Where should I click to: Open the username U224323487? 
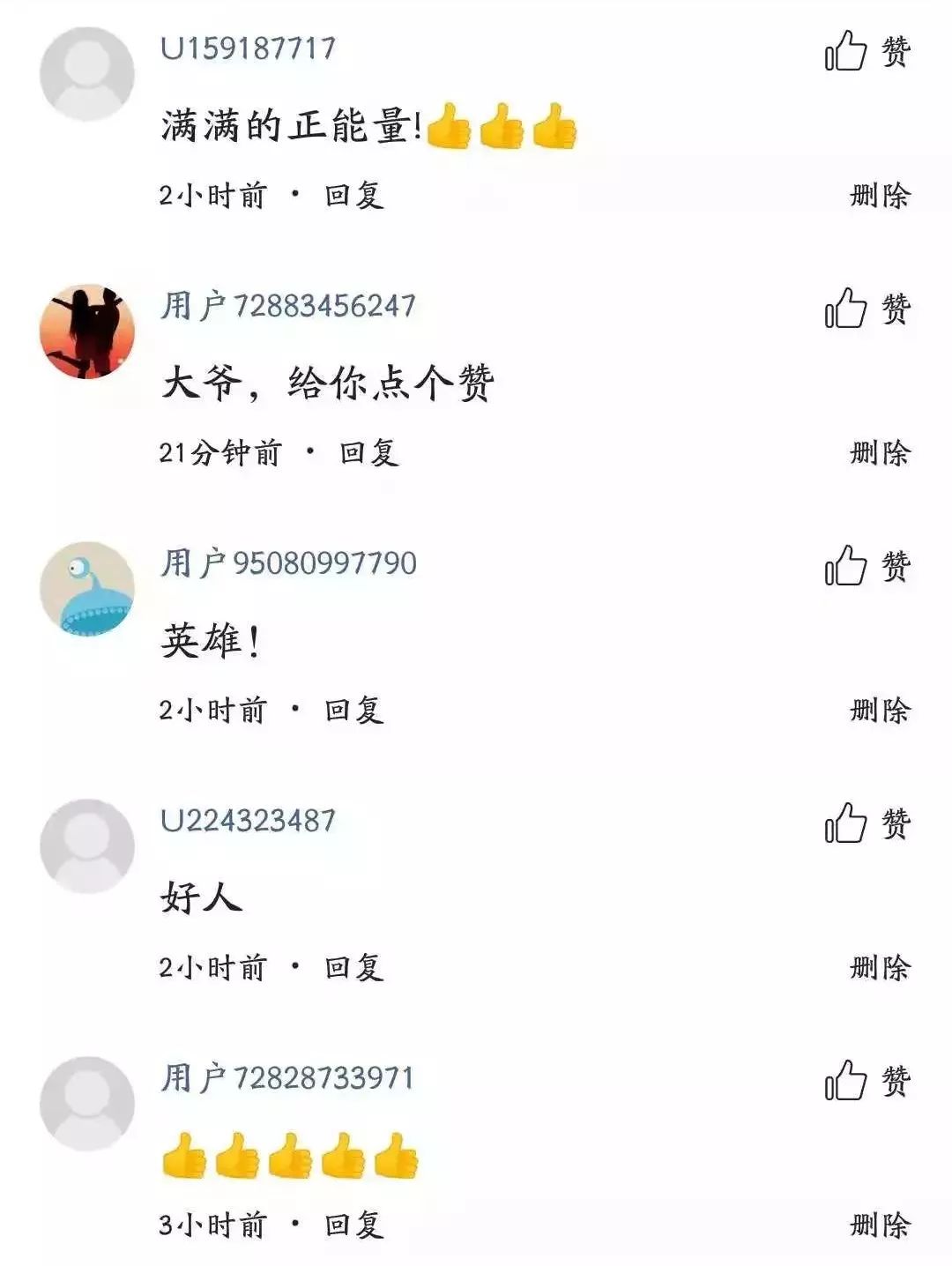click(248, 821)
